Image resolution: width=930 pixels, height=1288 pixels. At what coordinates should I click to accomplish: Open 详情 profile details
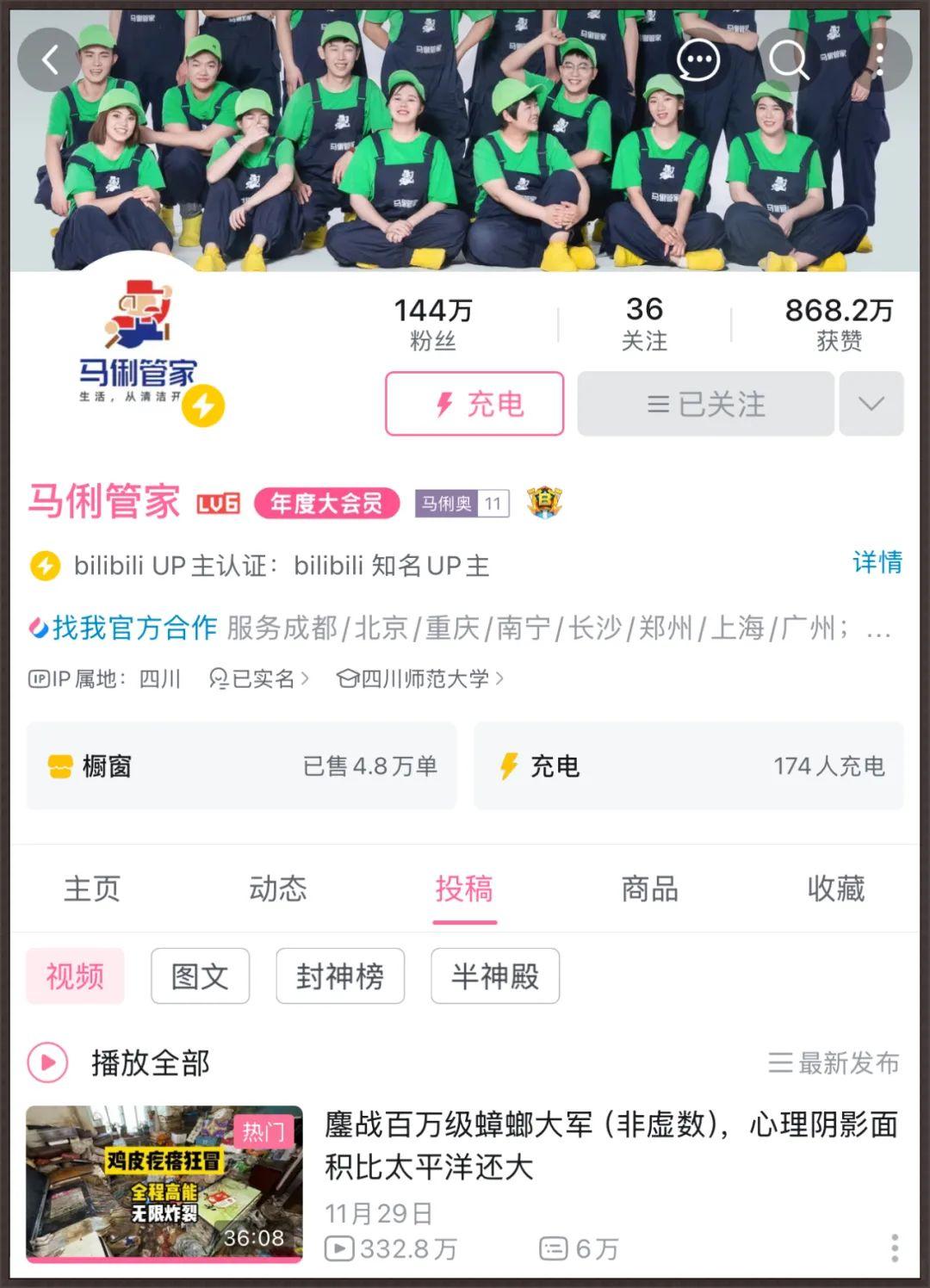877,562
